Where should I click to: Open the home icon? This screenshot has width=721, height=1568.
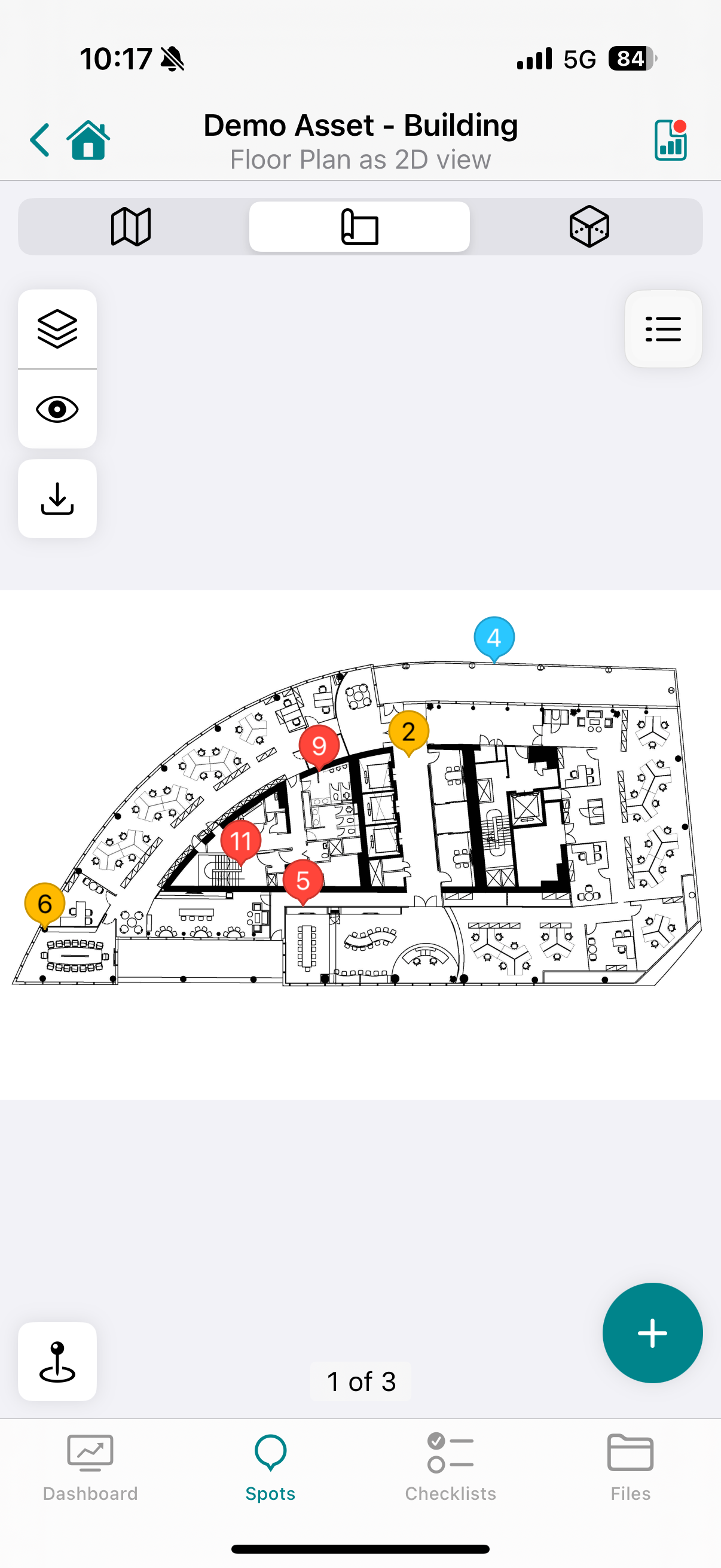tap(89, 140)
